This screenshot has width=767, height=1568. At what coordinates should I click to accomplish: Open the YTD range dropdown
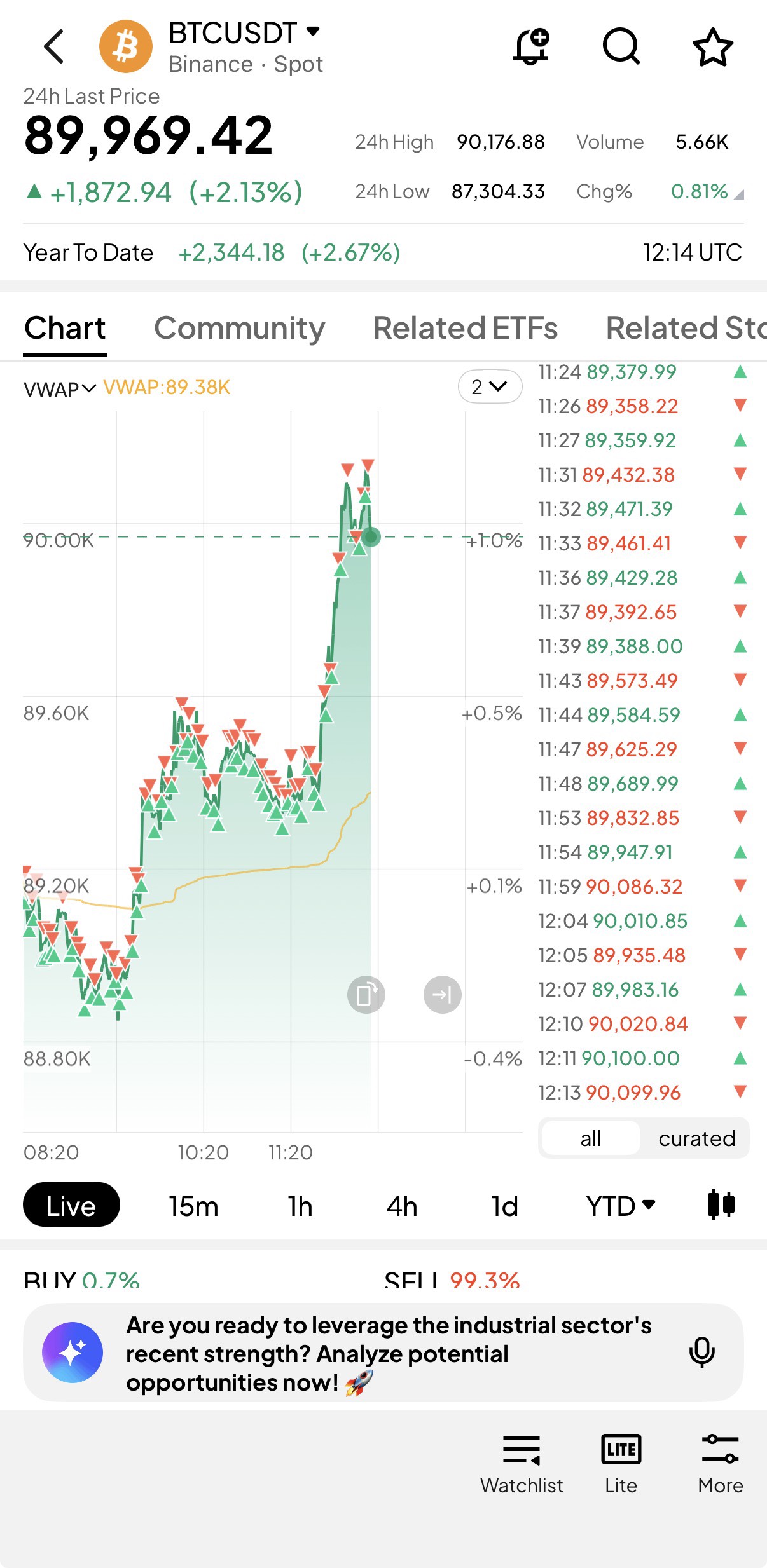[x=620, y=1206]
